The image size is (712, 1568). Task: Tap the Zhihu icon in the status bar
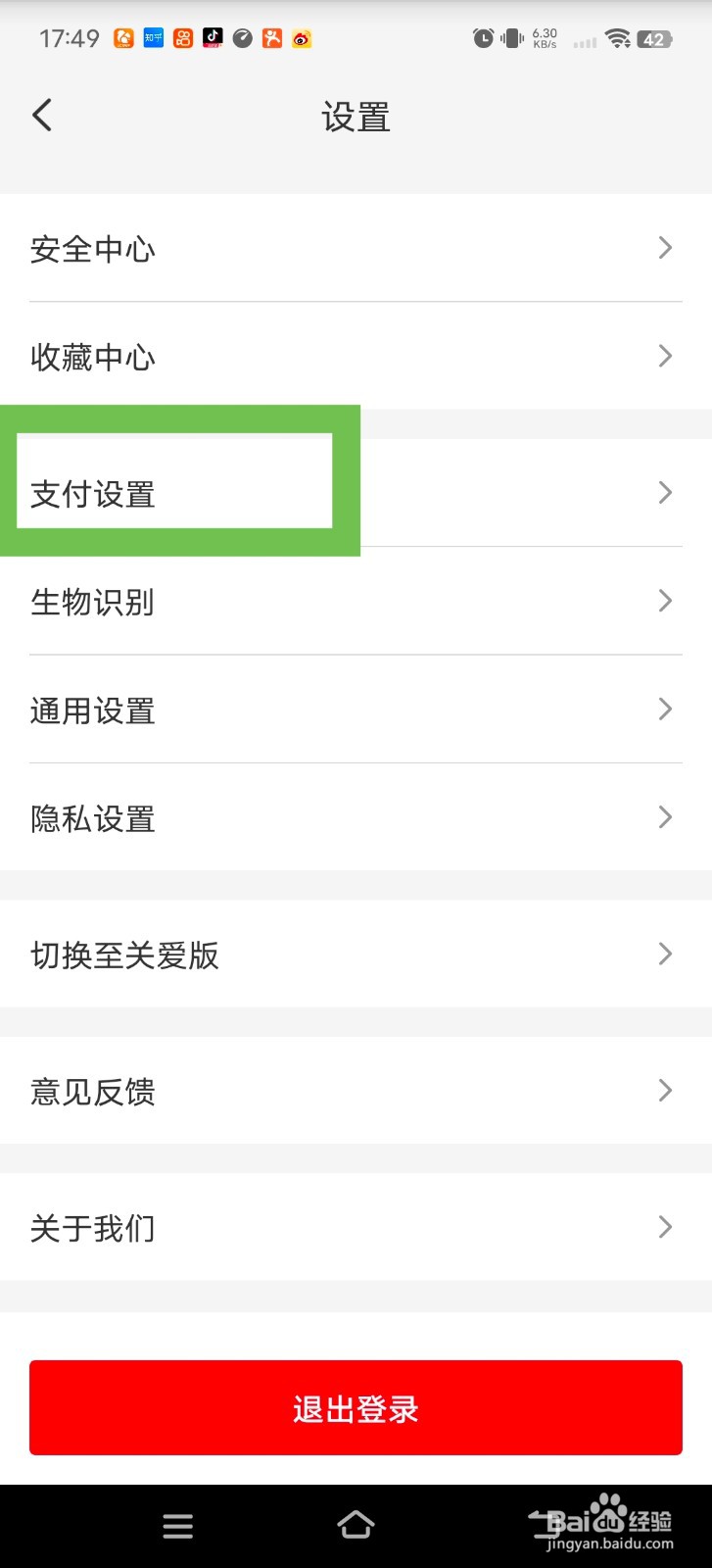point(153,39)
